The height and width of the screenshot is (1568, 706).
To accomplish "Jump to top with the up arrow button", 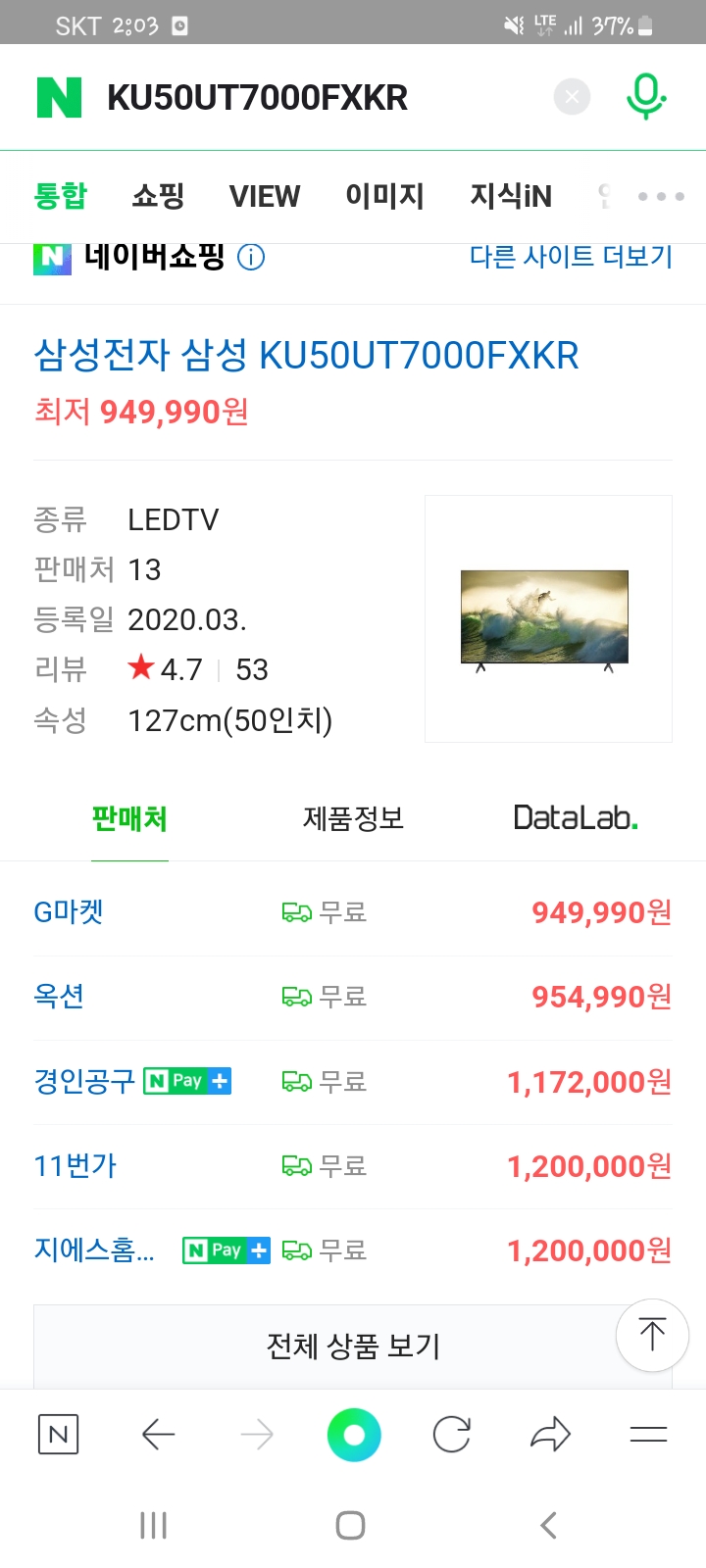I will (652, 1334).
